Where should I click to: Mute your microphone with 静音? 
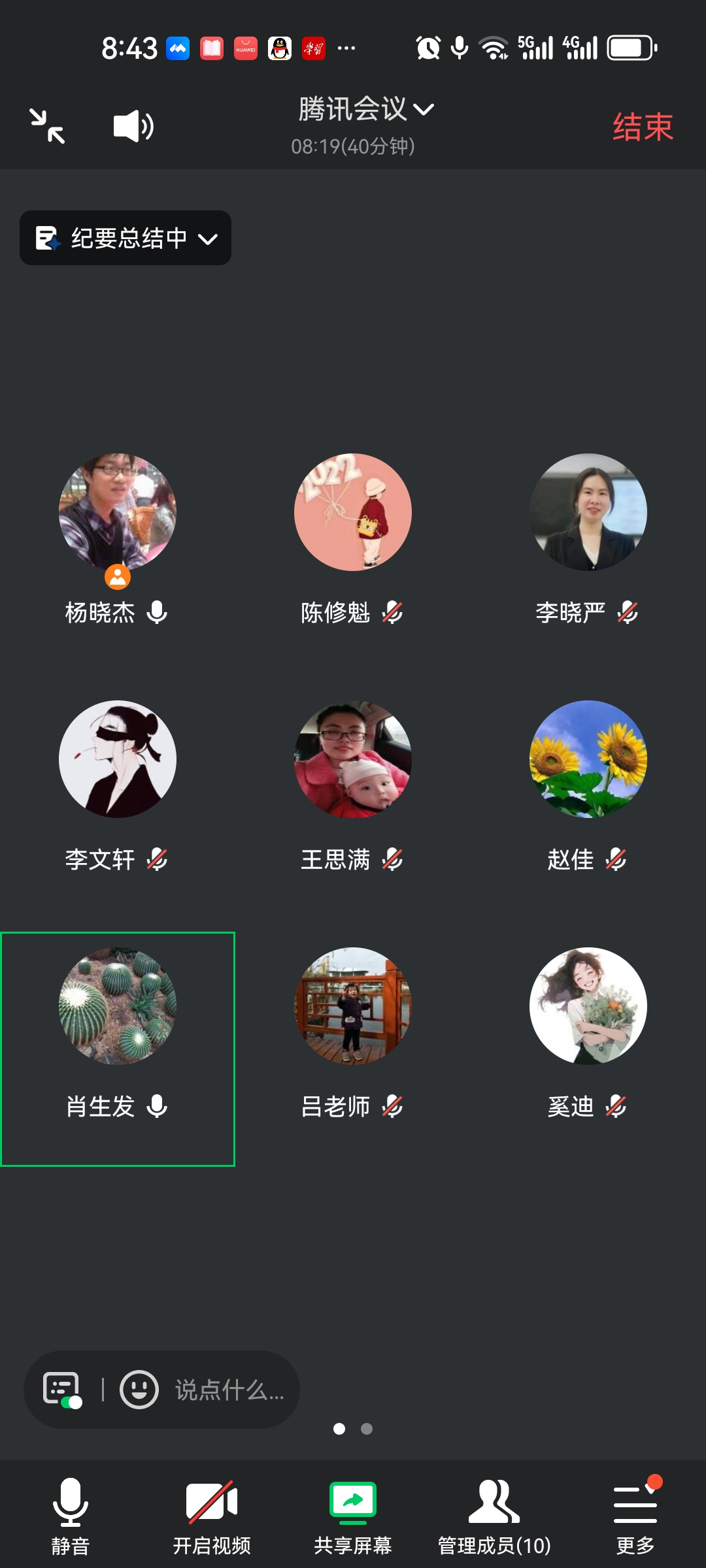[71, 1516]
